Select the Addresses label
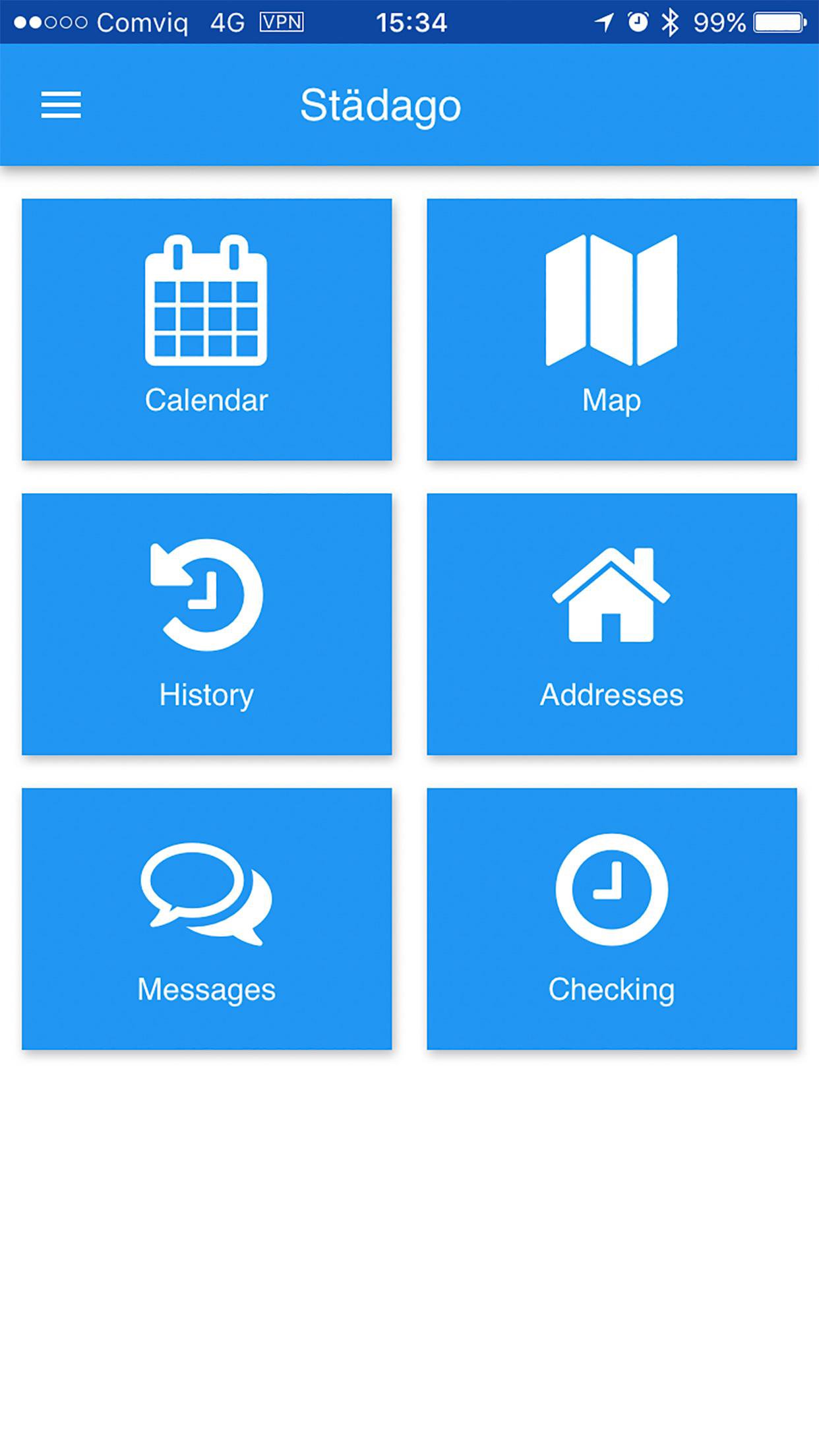 (611, 694)
